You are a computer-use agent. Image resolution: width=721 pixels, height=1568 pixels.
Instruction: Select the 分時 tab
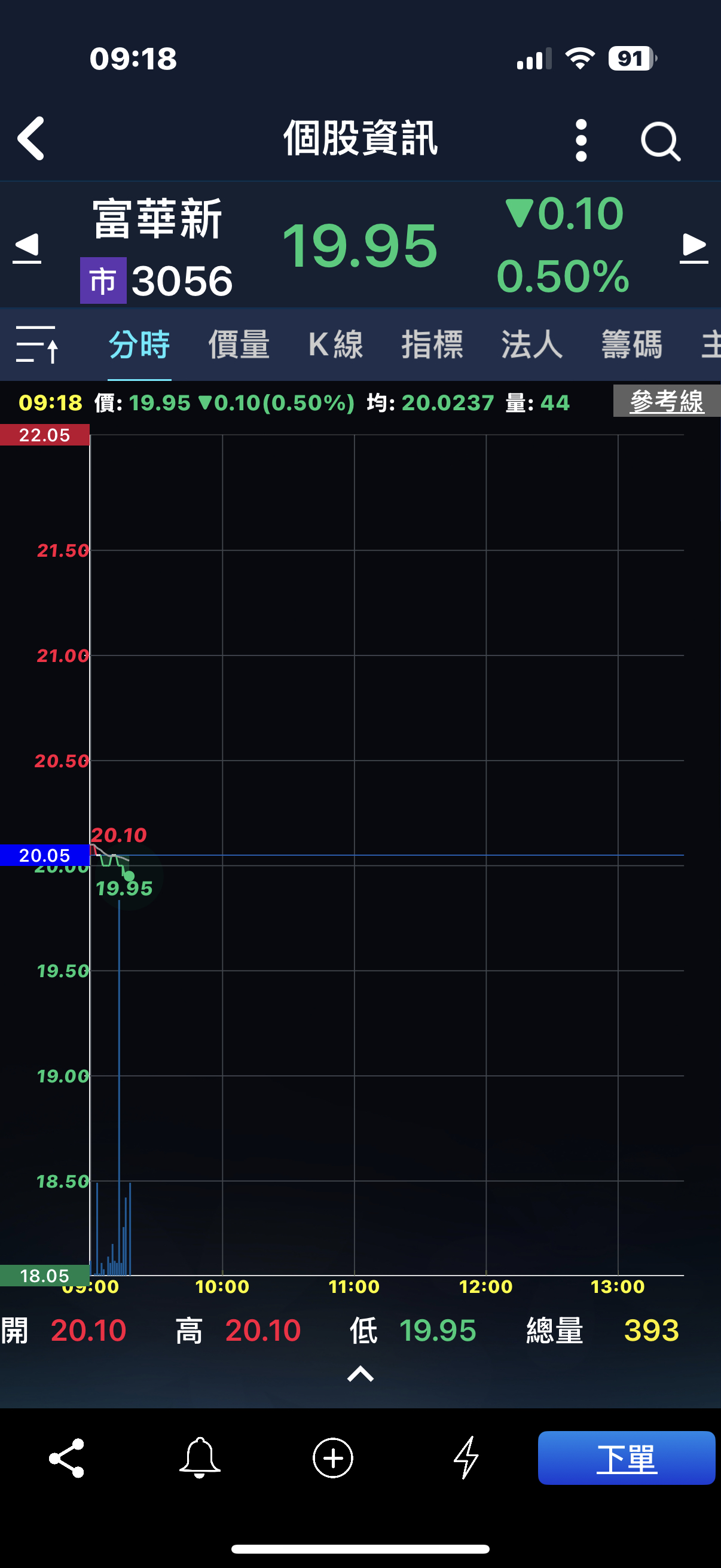click(x=139, y=344)
